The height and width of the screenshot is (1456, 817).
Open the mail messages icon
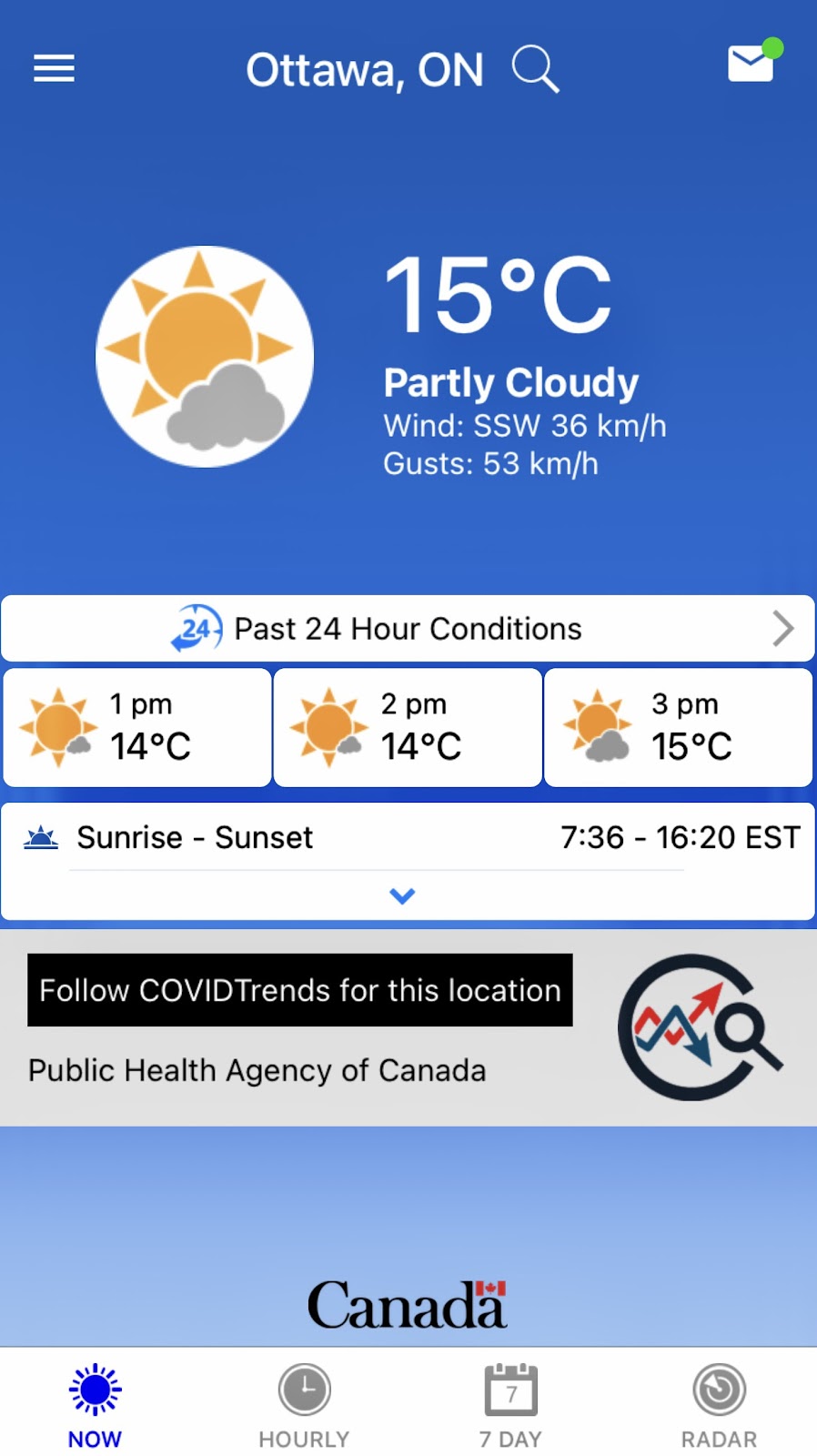[751, 64]
